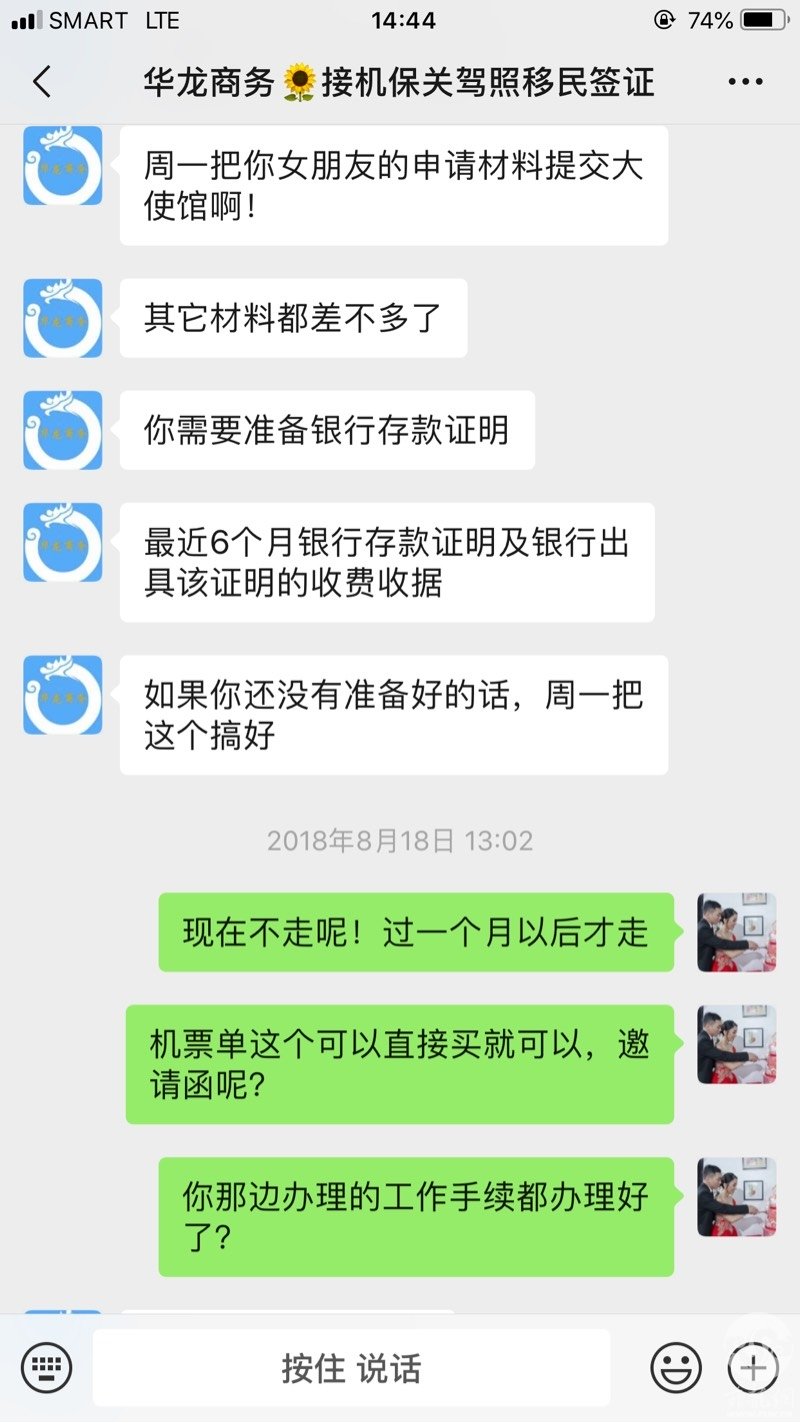The height and width of the screenshot is (1423, 800).
Task: Open your own avatar next to 现在不走呢
Action: coord(737,932)
